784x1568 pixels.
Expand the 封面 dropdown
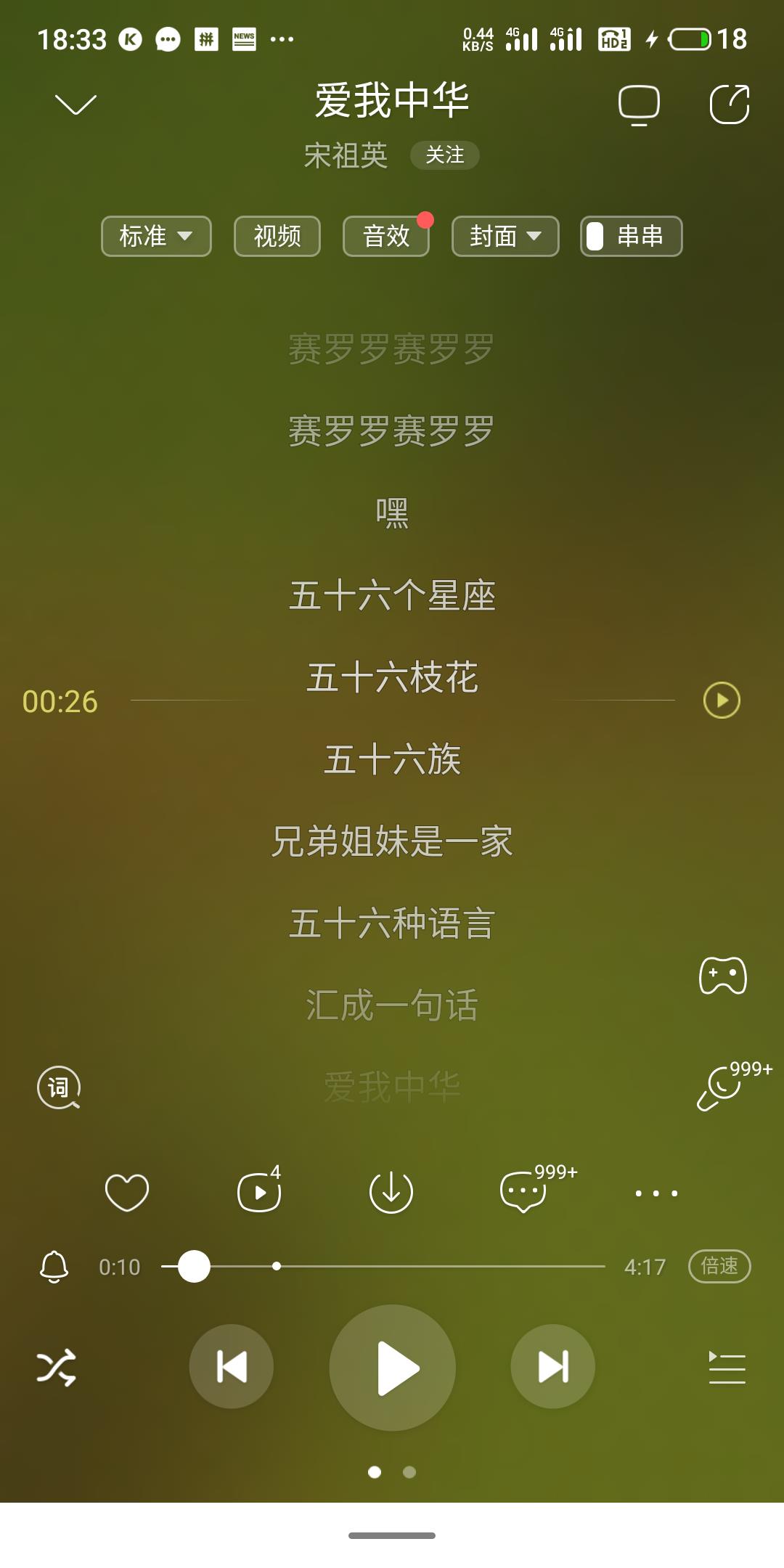(505, 236)
